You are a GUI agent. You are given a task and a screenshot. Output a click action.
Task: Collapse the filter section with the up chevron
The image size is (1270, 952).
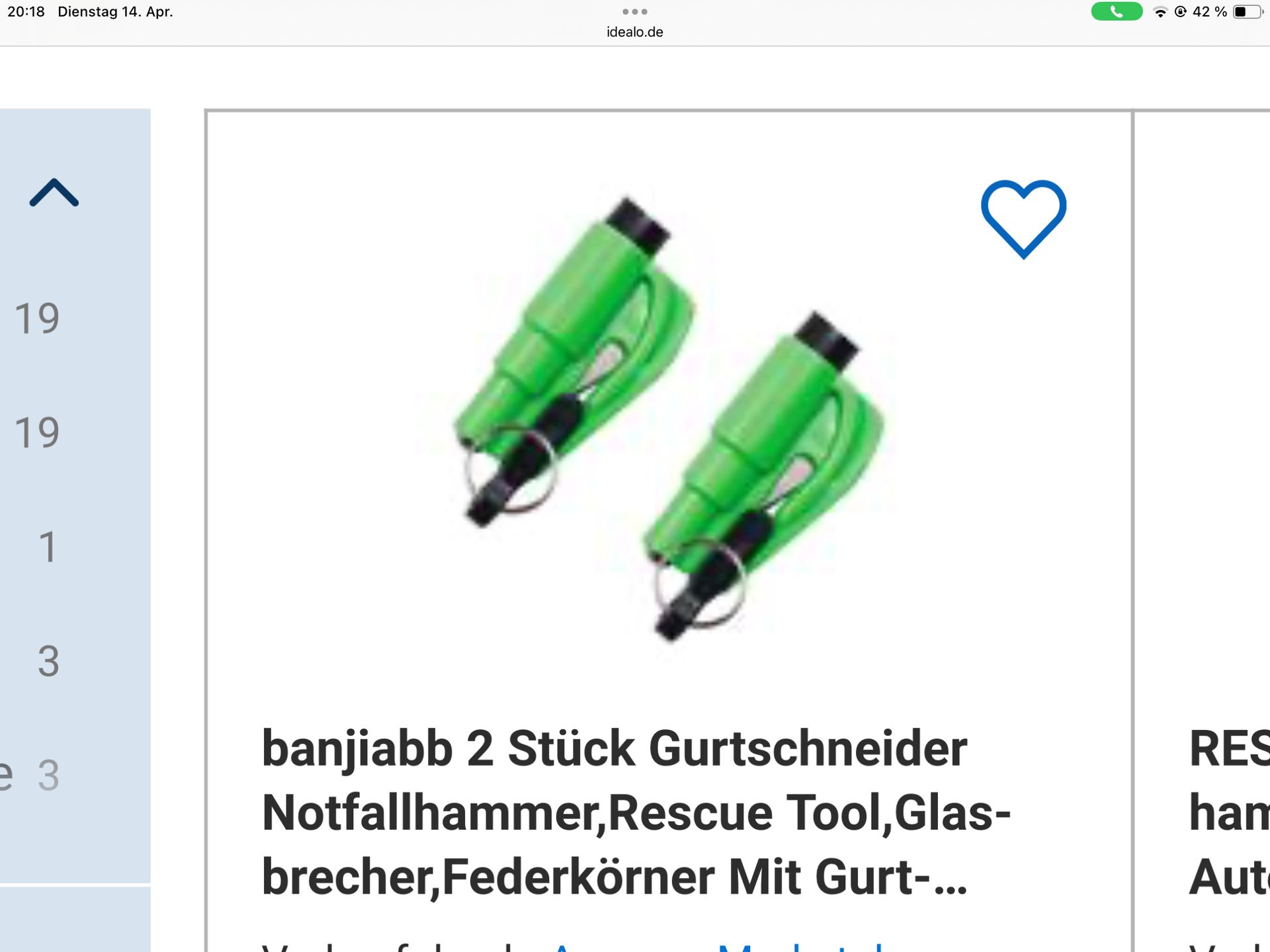(x=54, y=193)
